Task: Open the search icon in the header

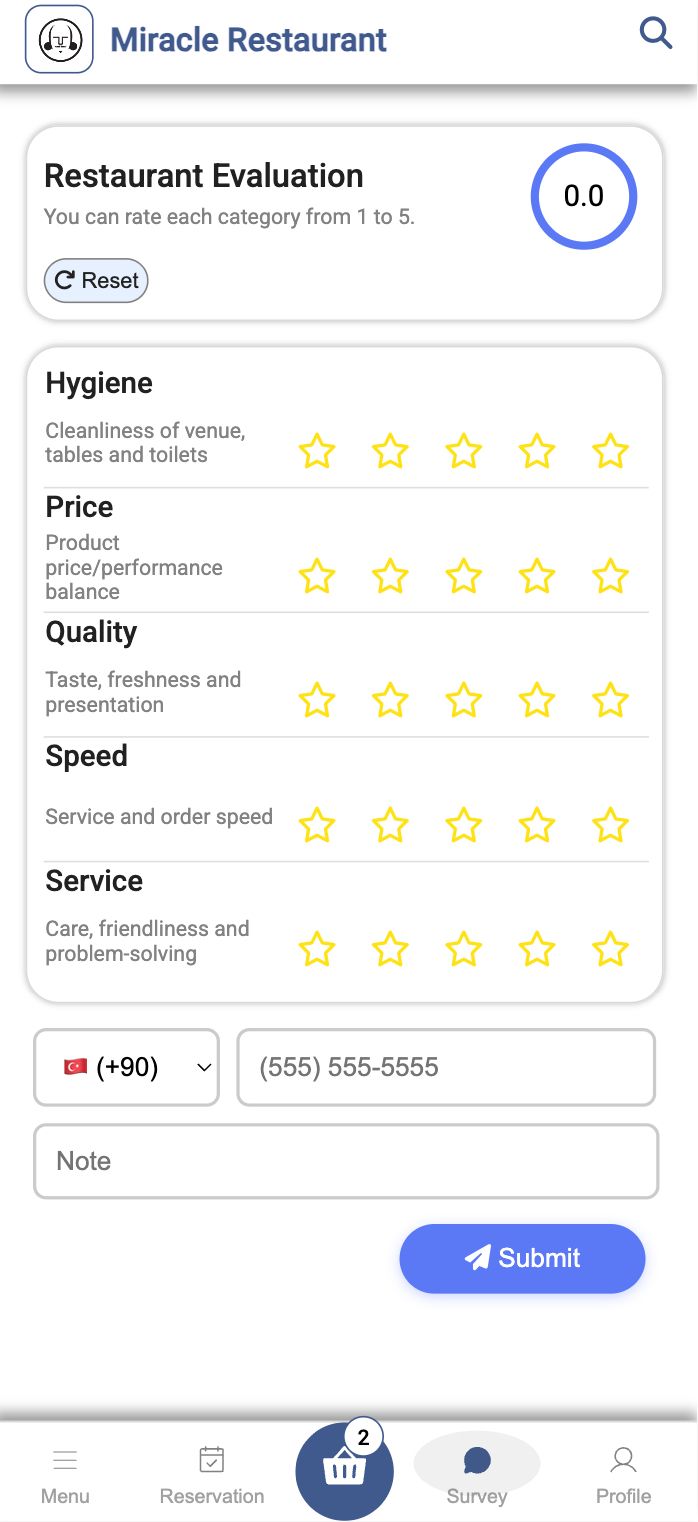Action: coord(655,34)
